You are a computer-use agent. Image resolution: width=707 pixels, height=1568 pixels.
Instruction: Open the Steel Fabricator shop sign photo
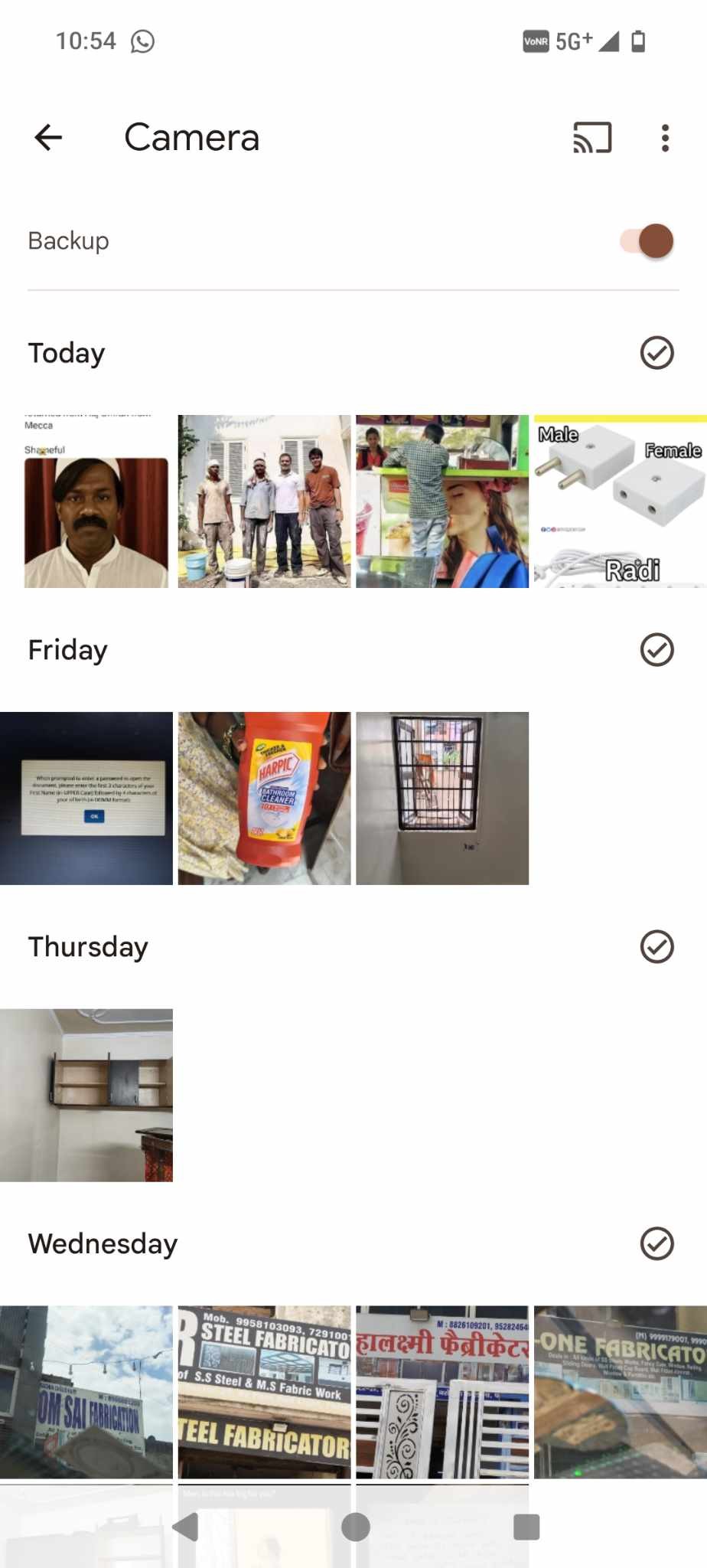pos(264,1392)
